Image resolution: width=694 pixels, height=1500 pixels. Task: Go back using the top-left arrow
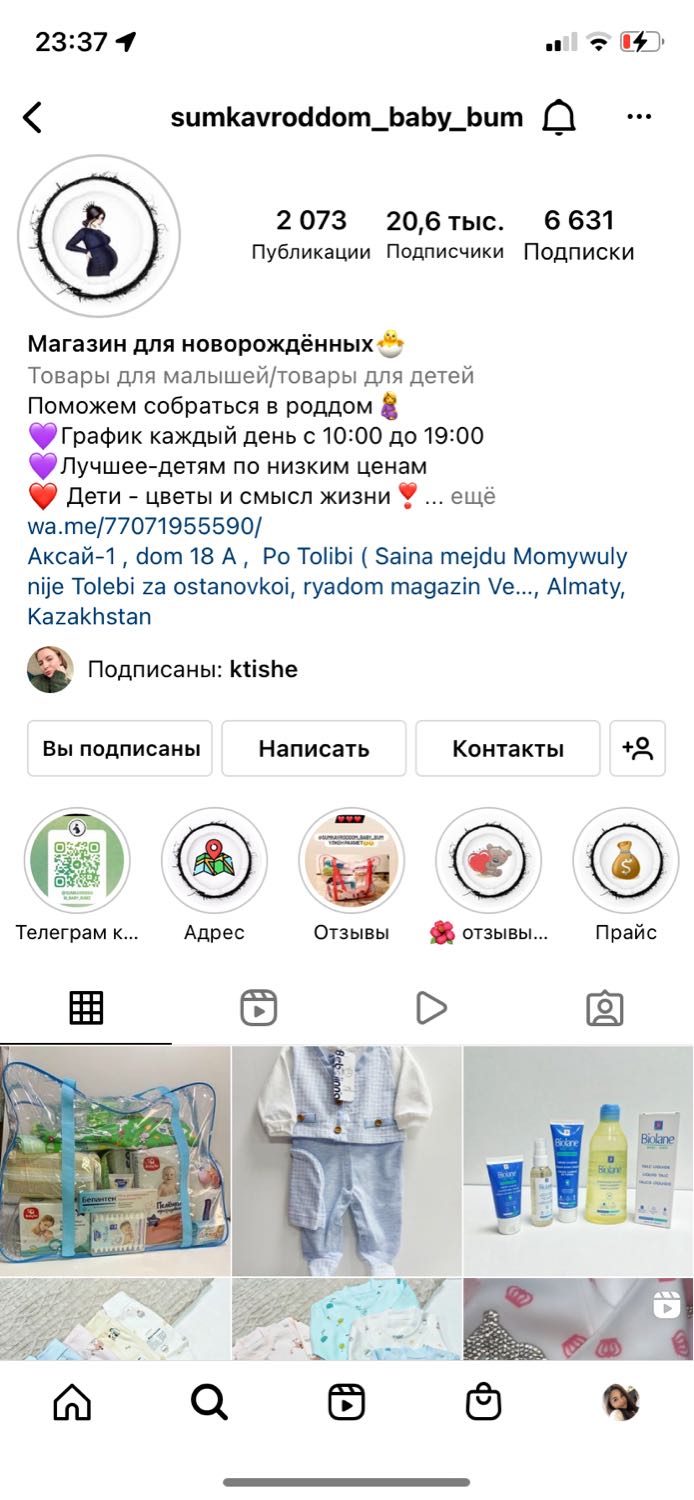pyautogui.click(x=33, y=118)
